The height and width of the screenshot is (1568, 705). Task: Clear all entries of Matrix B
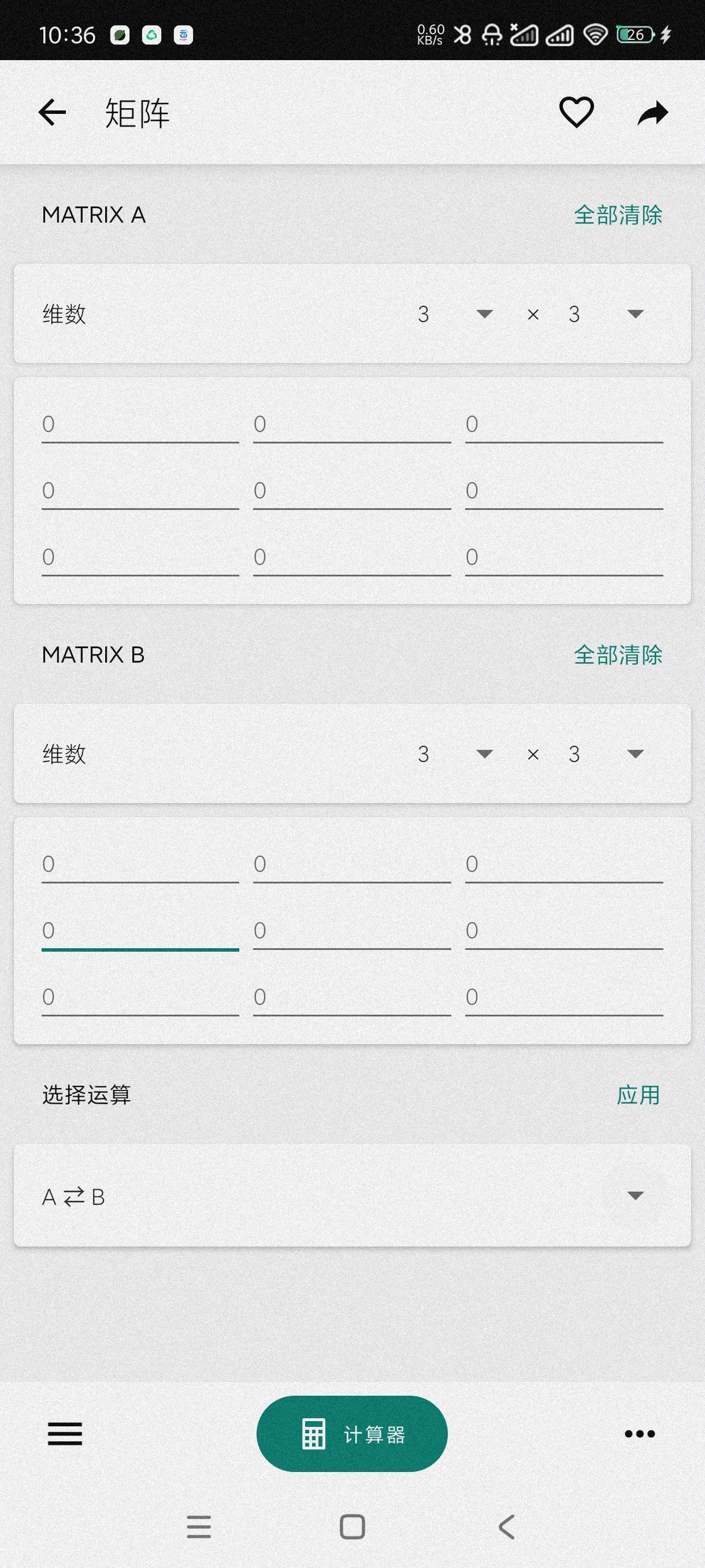click(x=617, y=655)
